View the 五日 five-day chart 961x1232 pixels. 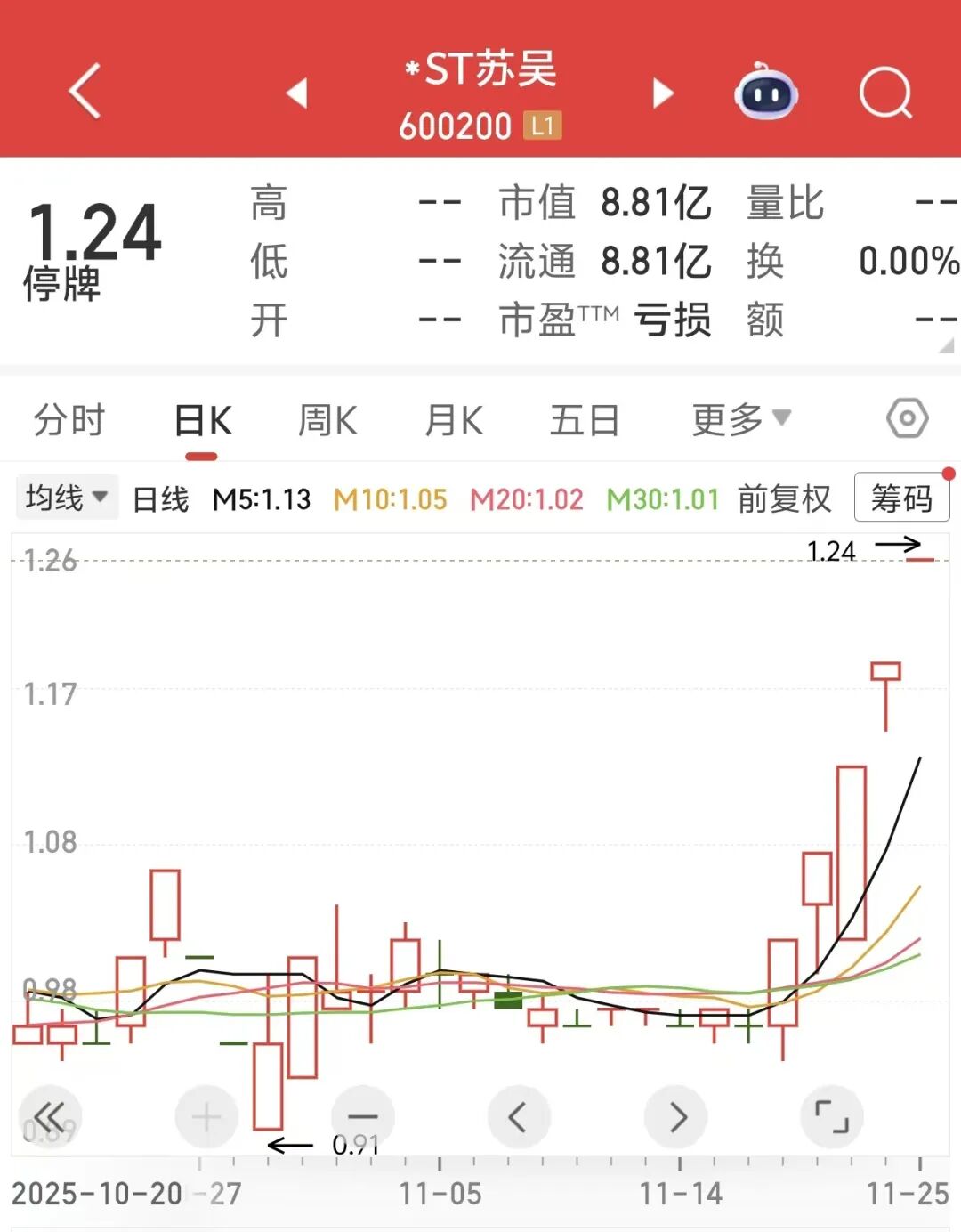pos(584,417)
